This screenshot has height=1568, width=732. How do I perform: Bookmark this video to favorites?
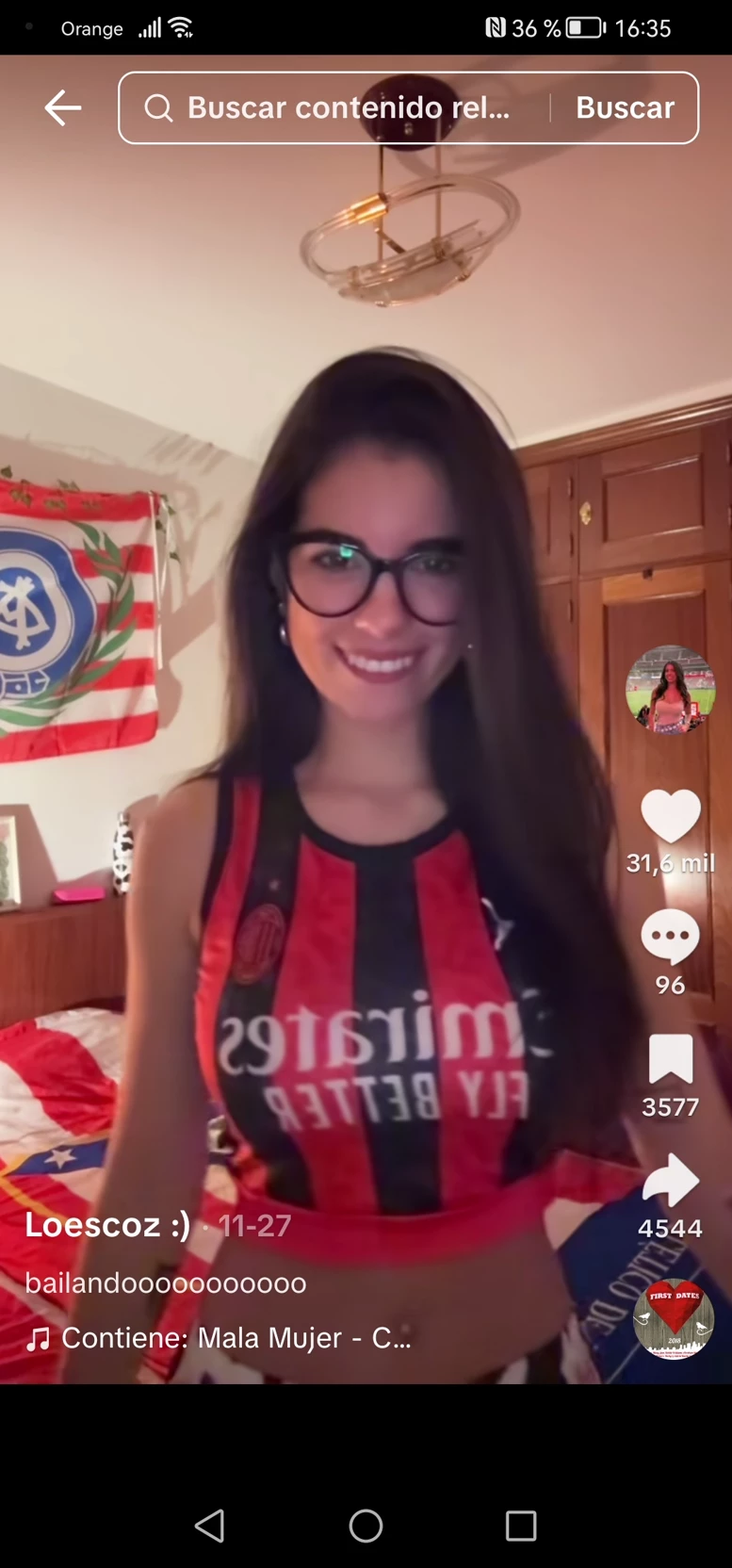[x=670, y=1059]
